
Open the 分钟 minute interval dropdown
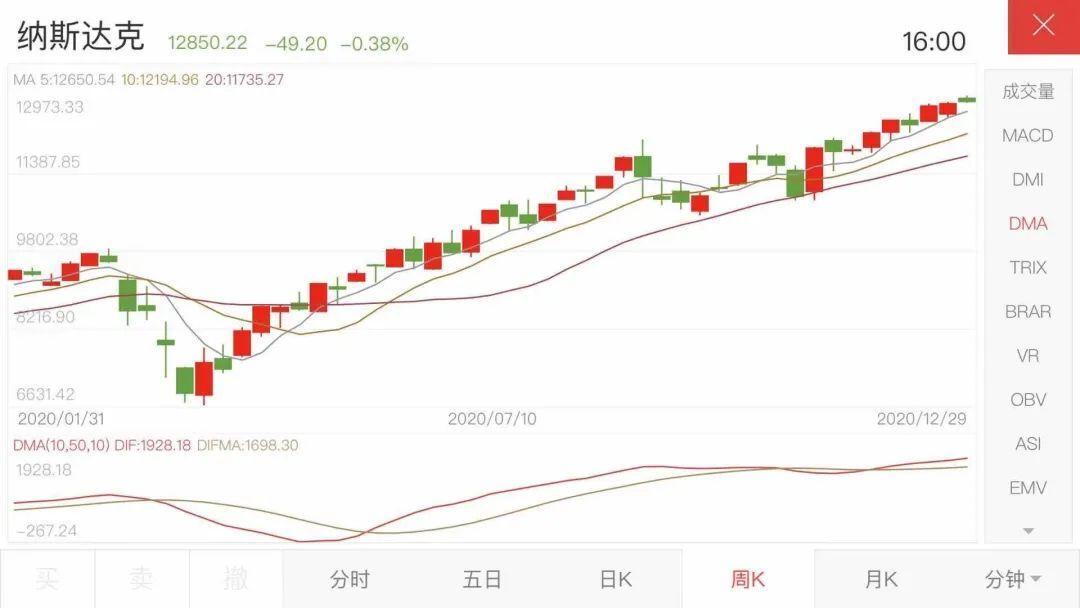click(x=1013, y=579)
